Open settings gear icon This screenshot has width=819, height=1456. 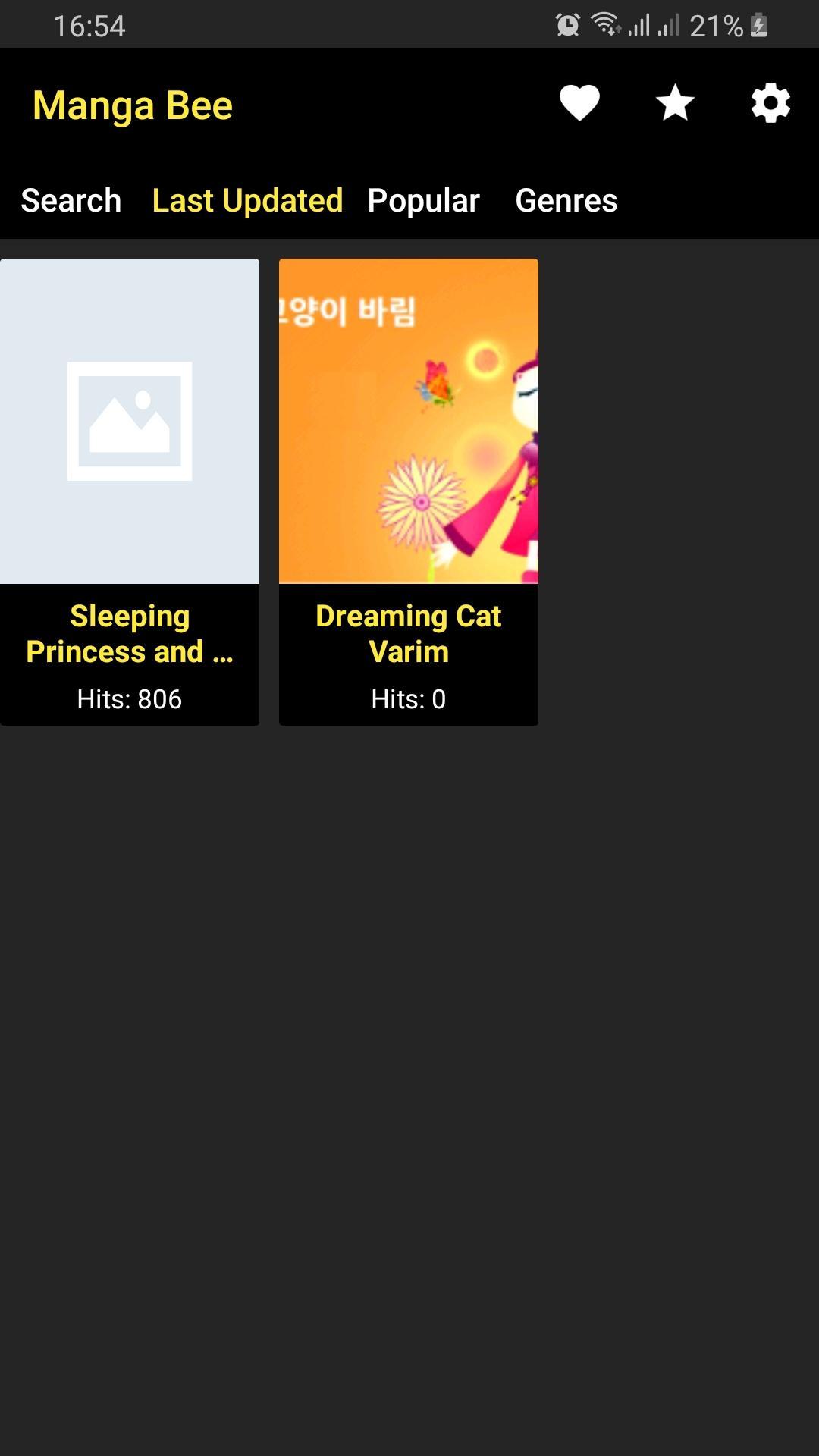click(770, 103)
